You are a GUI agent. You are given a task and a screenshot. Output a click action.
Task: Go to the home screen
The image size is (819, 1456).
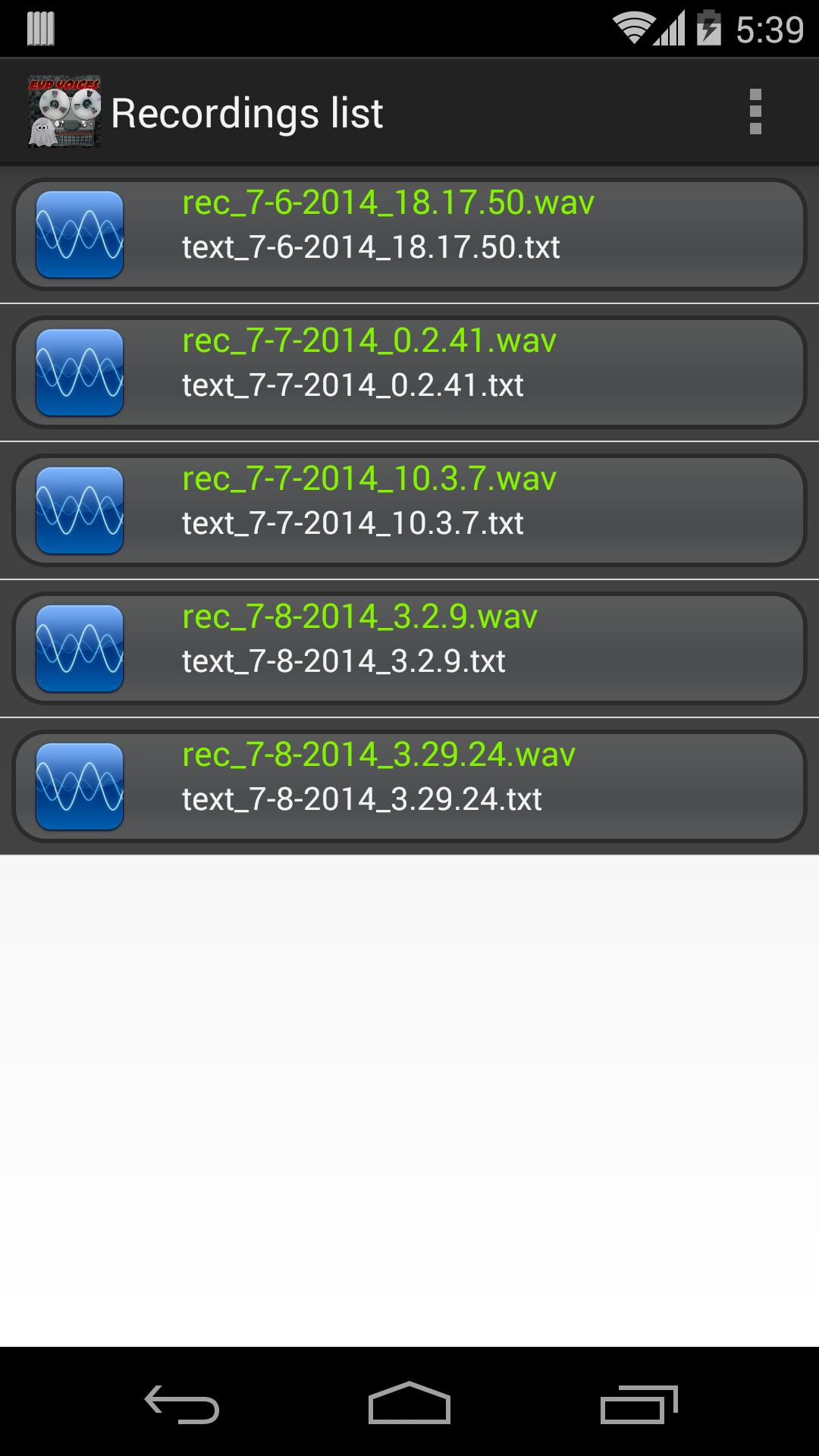(x=409, y=1404)
